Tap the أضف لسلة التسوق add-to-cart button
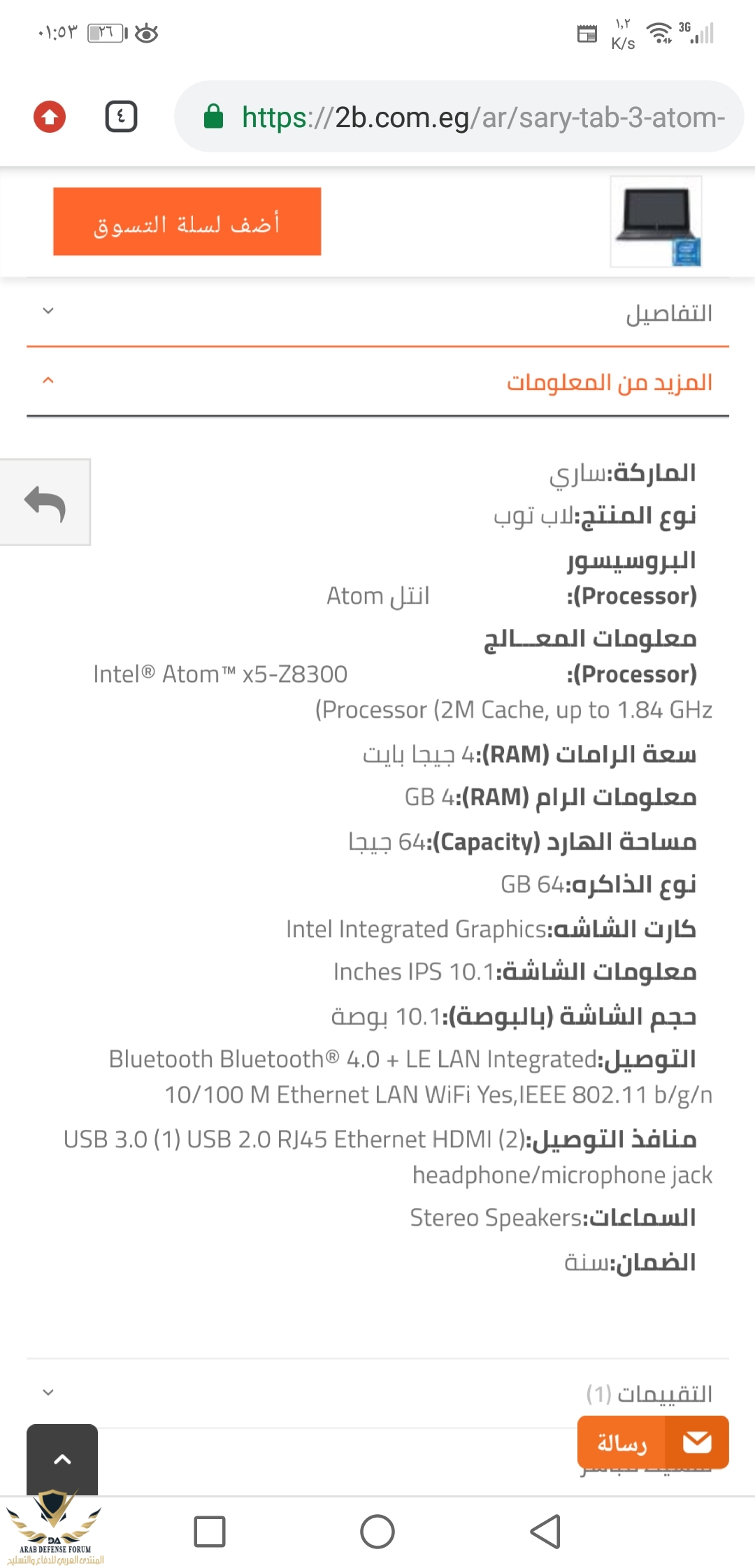This screenshot has height=1568, width=755. [187, 222]
